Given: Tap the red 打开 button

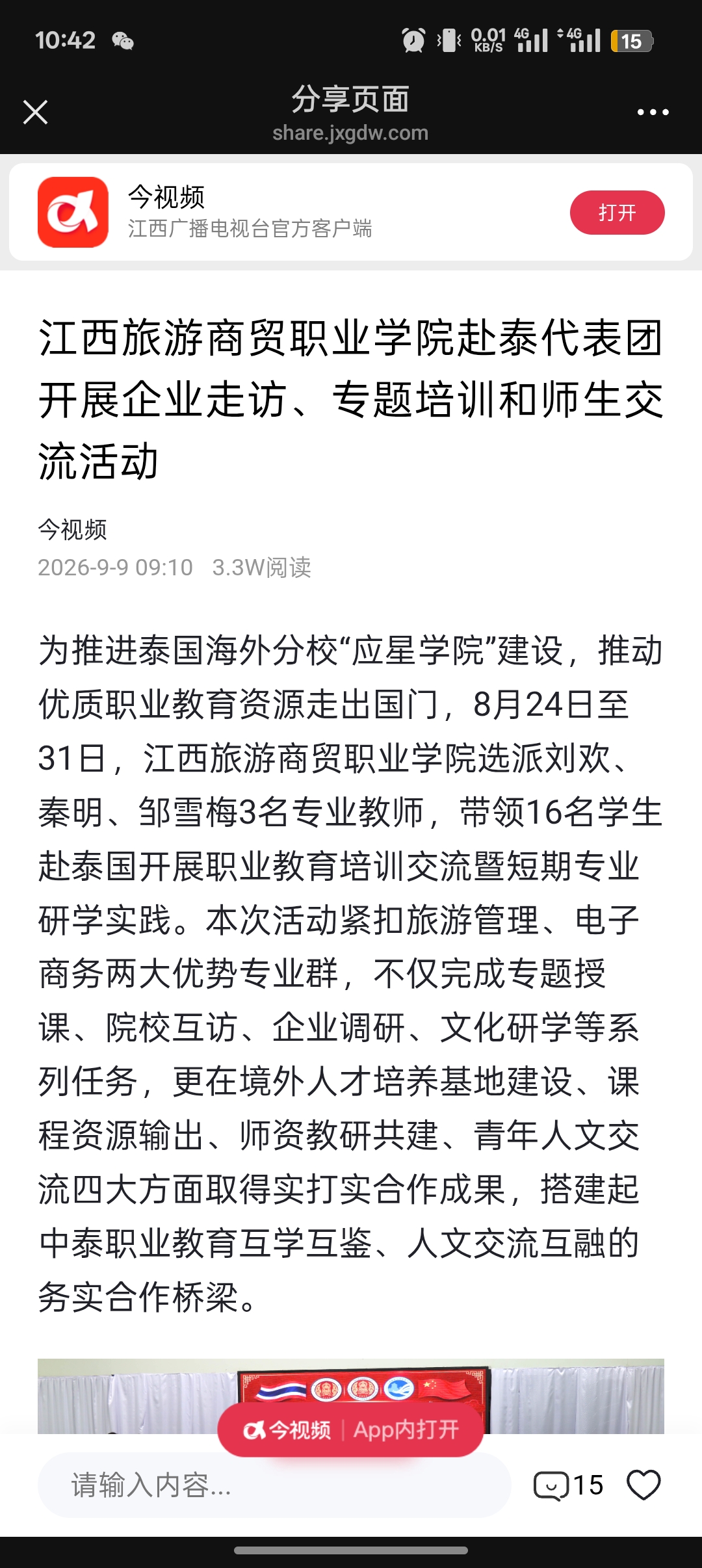Looking at the screenshot, I should coord(617,213).
